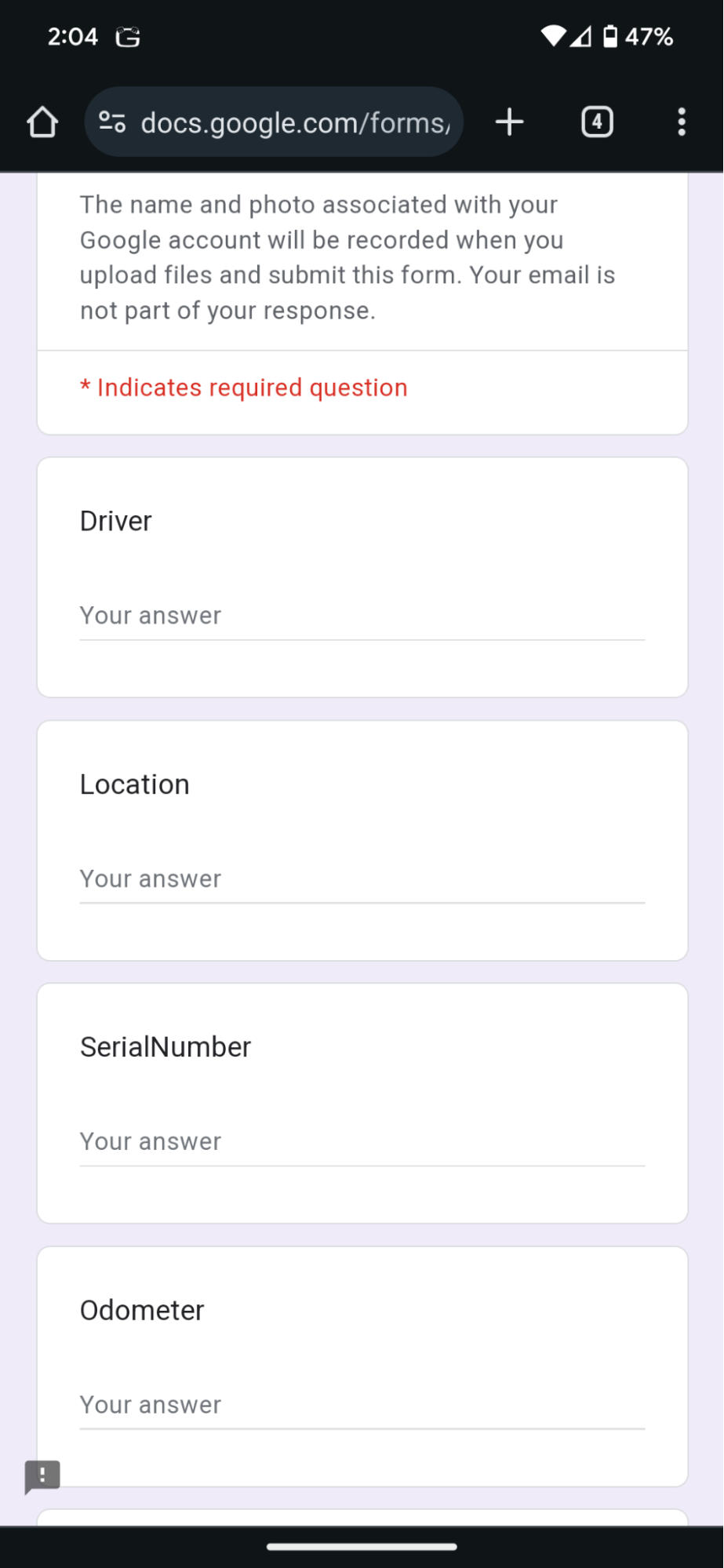Tap the notification icon beside the clock
The image size is (724, 1568).
point(128,36)
